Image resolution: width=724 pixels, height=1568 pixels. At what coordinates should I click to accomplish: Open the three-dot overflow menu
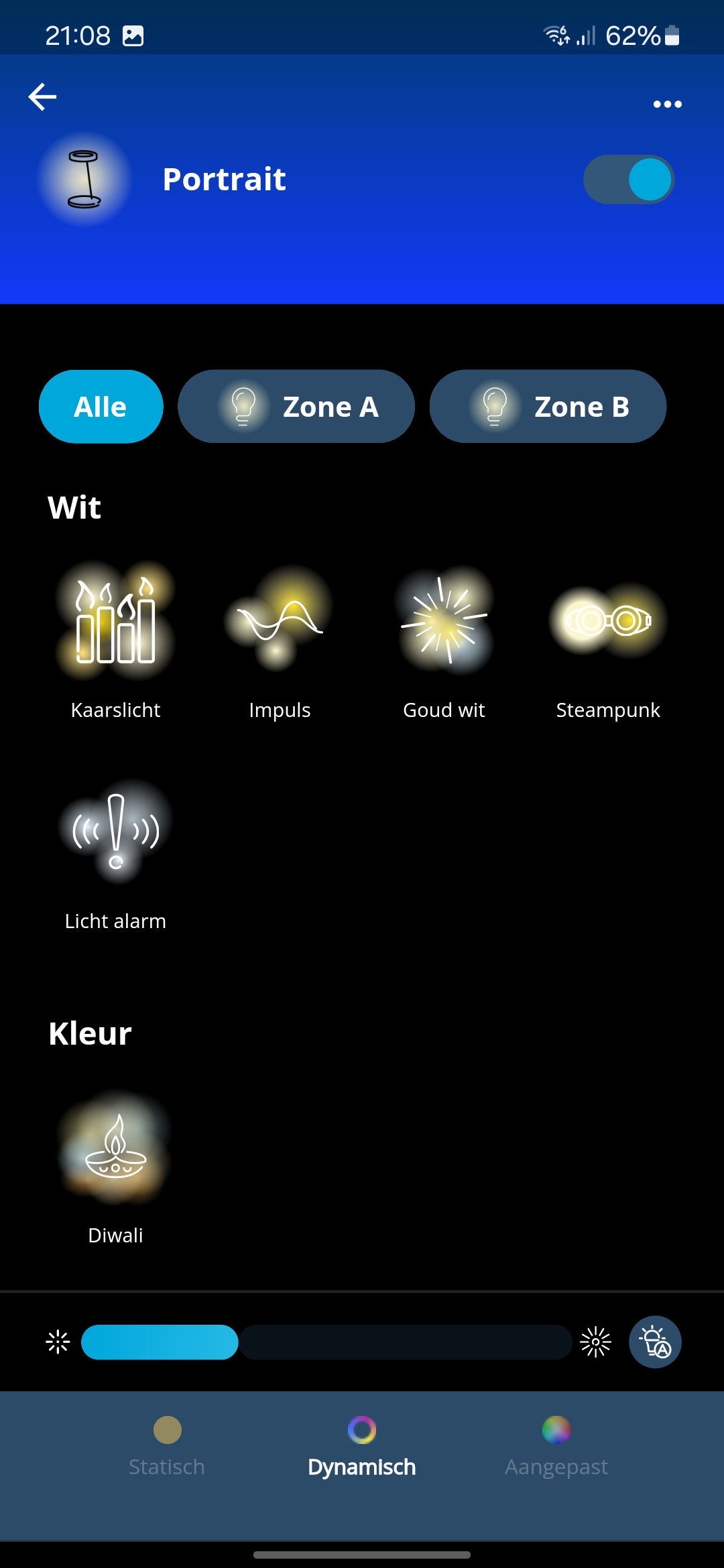[x=667, y=104]
